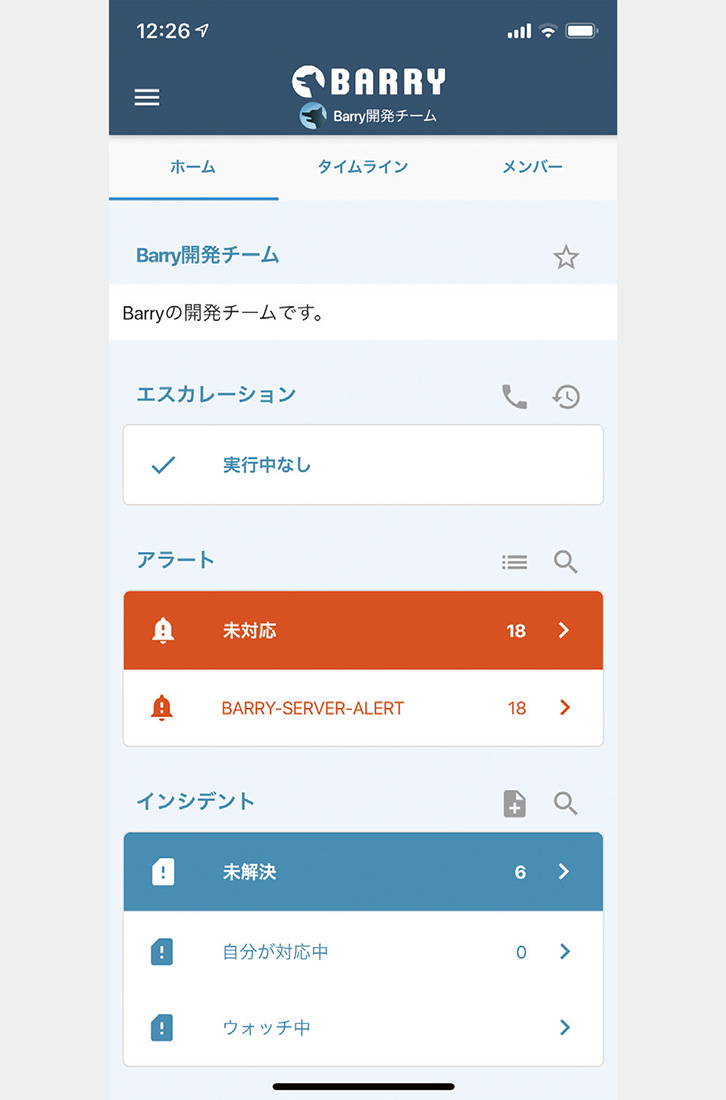Search alerts with the アラート magnifier
The width and height of the screenshot is (726, 1100).
click(x=566, y=562)
